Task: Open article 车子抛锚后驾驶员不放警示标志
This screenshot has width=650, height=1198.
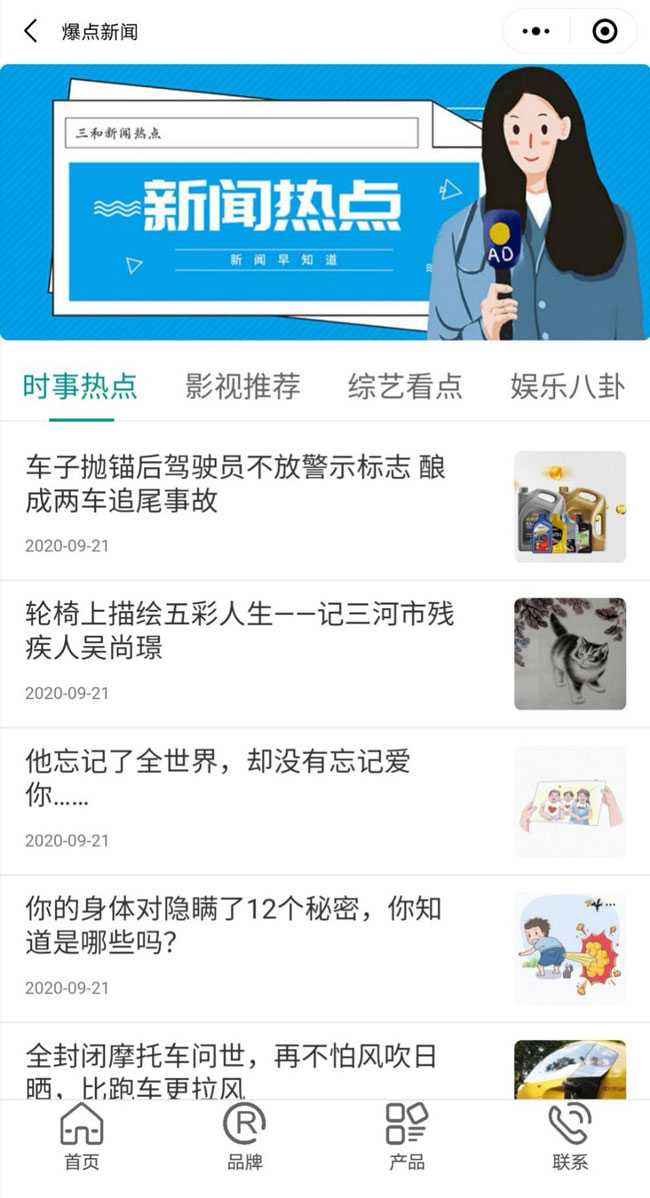Action: pyautogui.click(x=235, y=484)
